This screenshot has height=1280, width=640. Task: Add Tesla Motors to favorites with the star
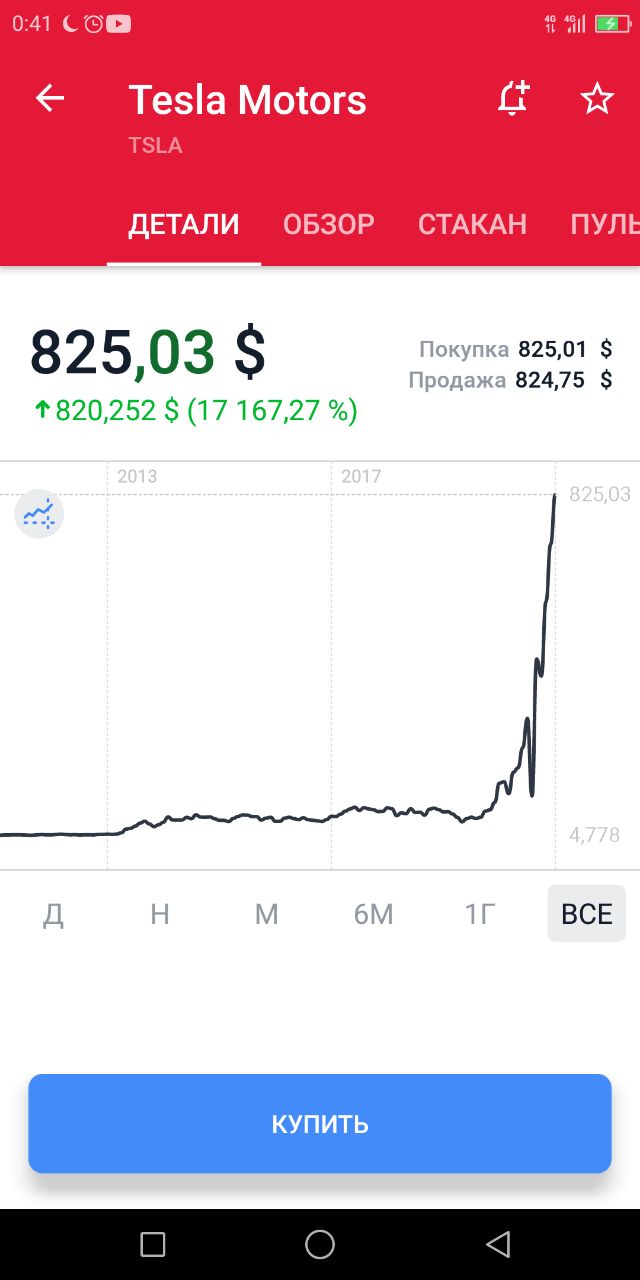pyautogui.click(x=597, y=98)
